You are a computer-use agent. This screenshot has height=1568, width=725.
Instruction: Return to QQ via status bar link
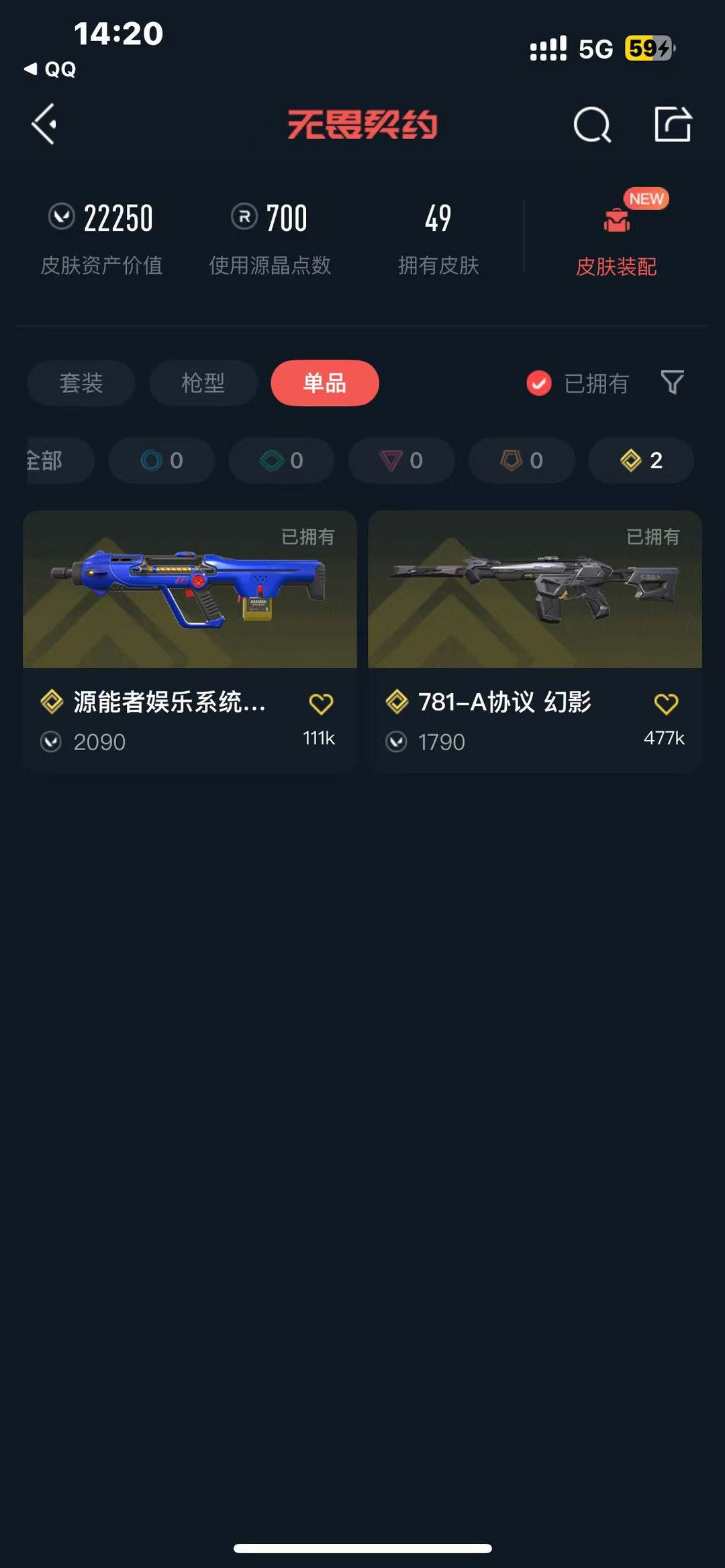click(x=51, y=69)
